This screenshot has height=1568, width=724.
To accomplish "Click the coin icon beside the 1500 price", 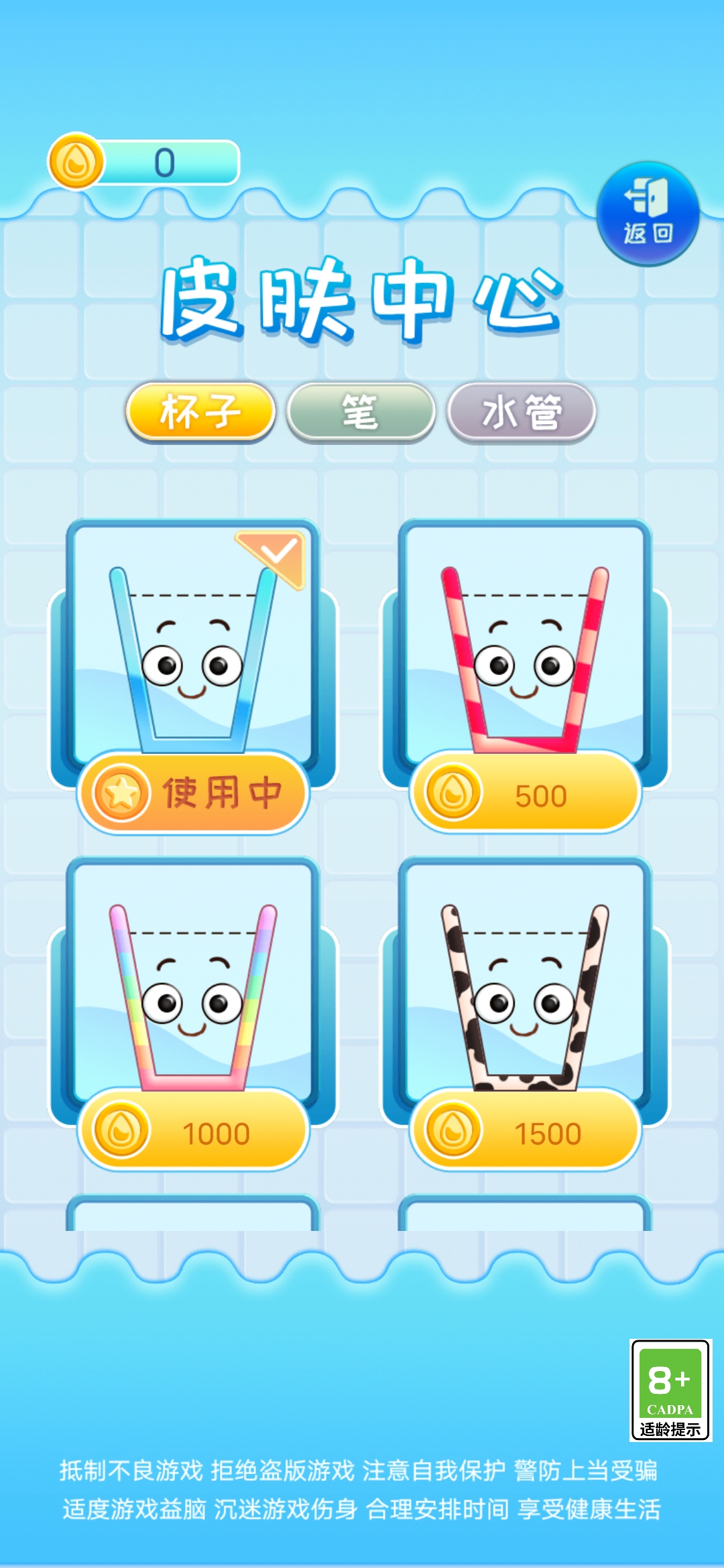I will pos(456,1130).
